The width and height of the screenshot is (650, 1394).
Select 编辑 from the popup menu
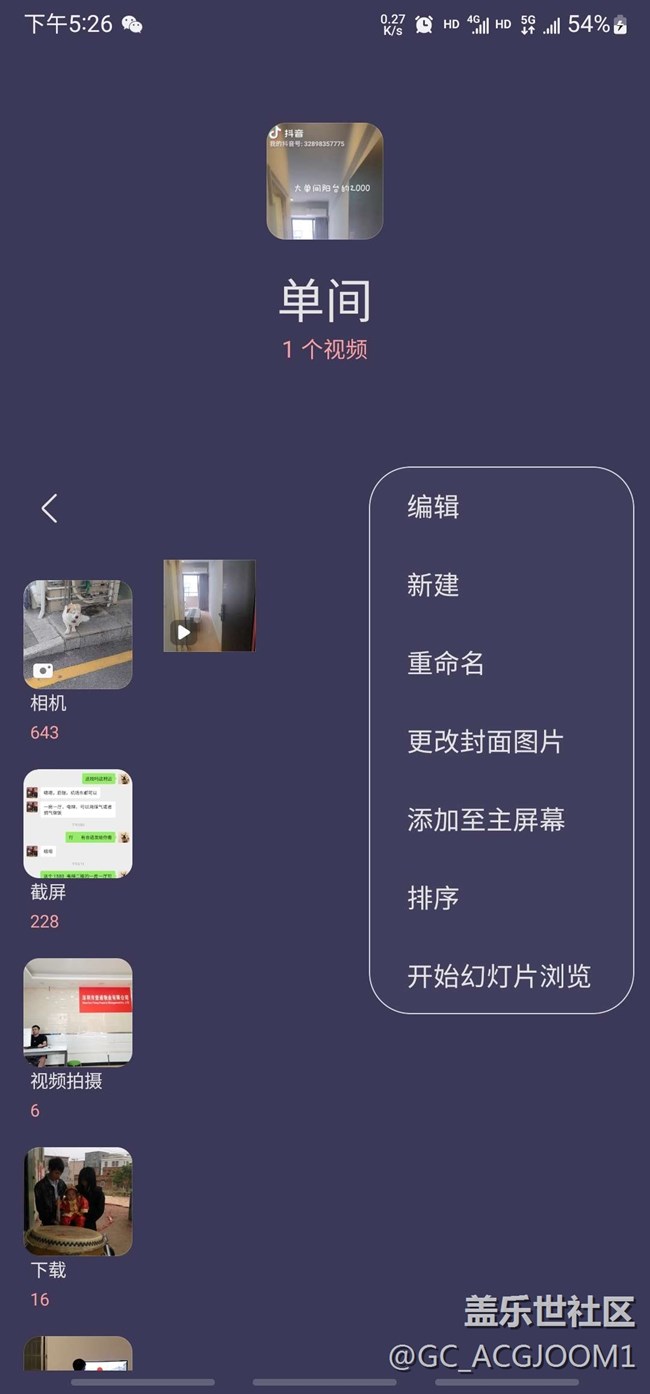click(433, 507)
